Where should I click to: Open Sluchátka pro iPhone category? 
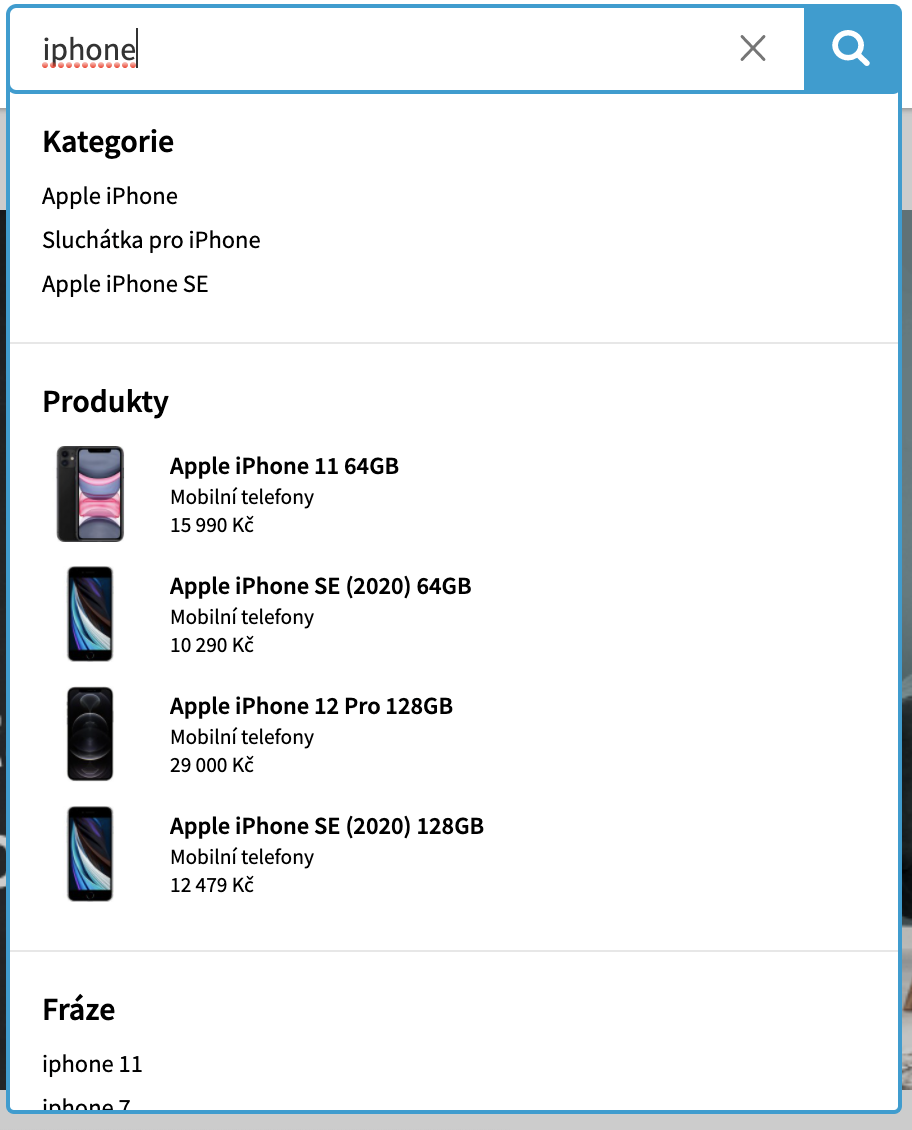(151, 240)
